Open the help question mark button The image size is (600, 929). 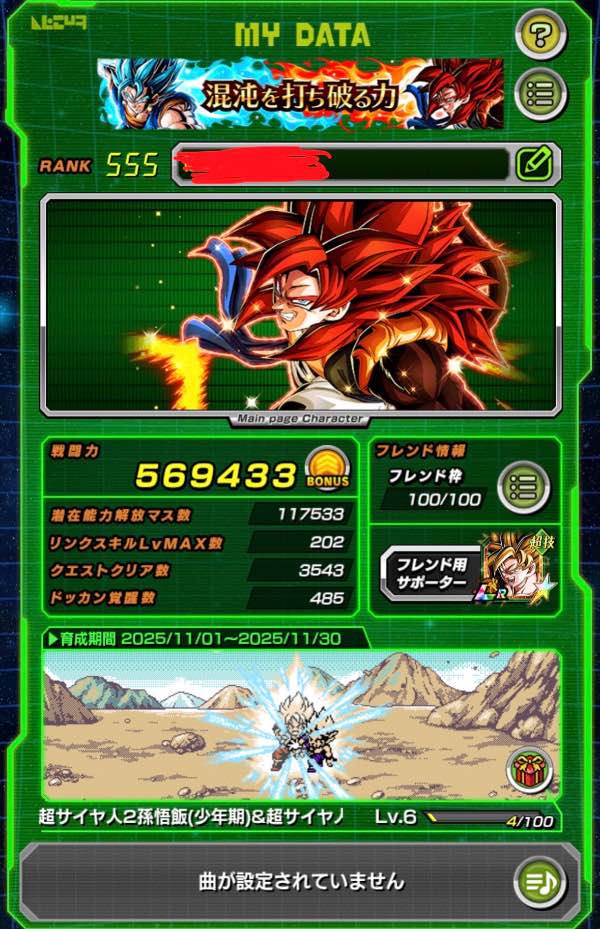point(540,36)
